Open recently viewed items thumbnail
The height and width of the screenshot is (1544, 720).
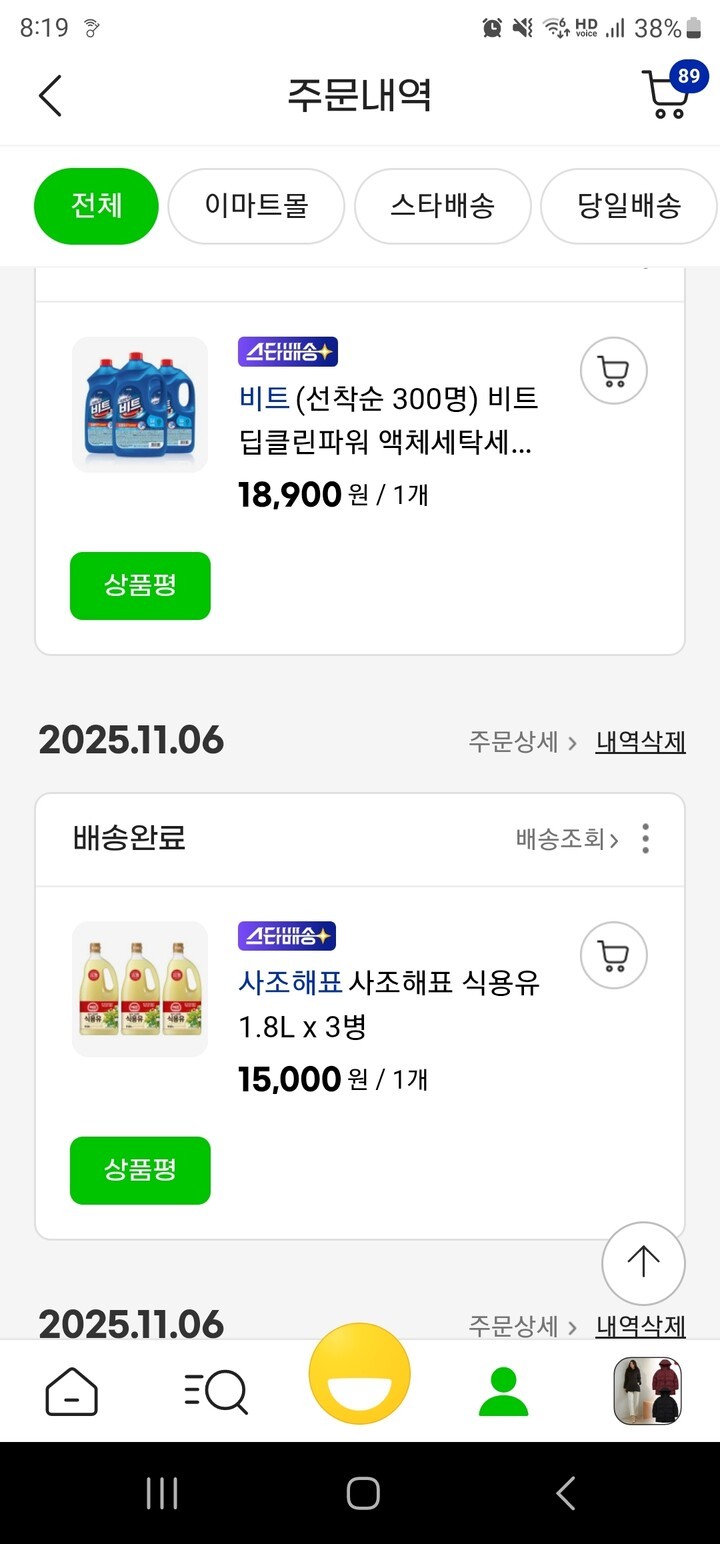point(648,1391)
